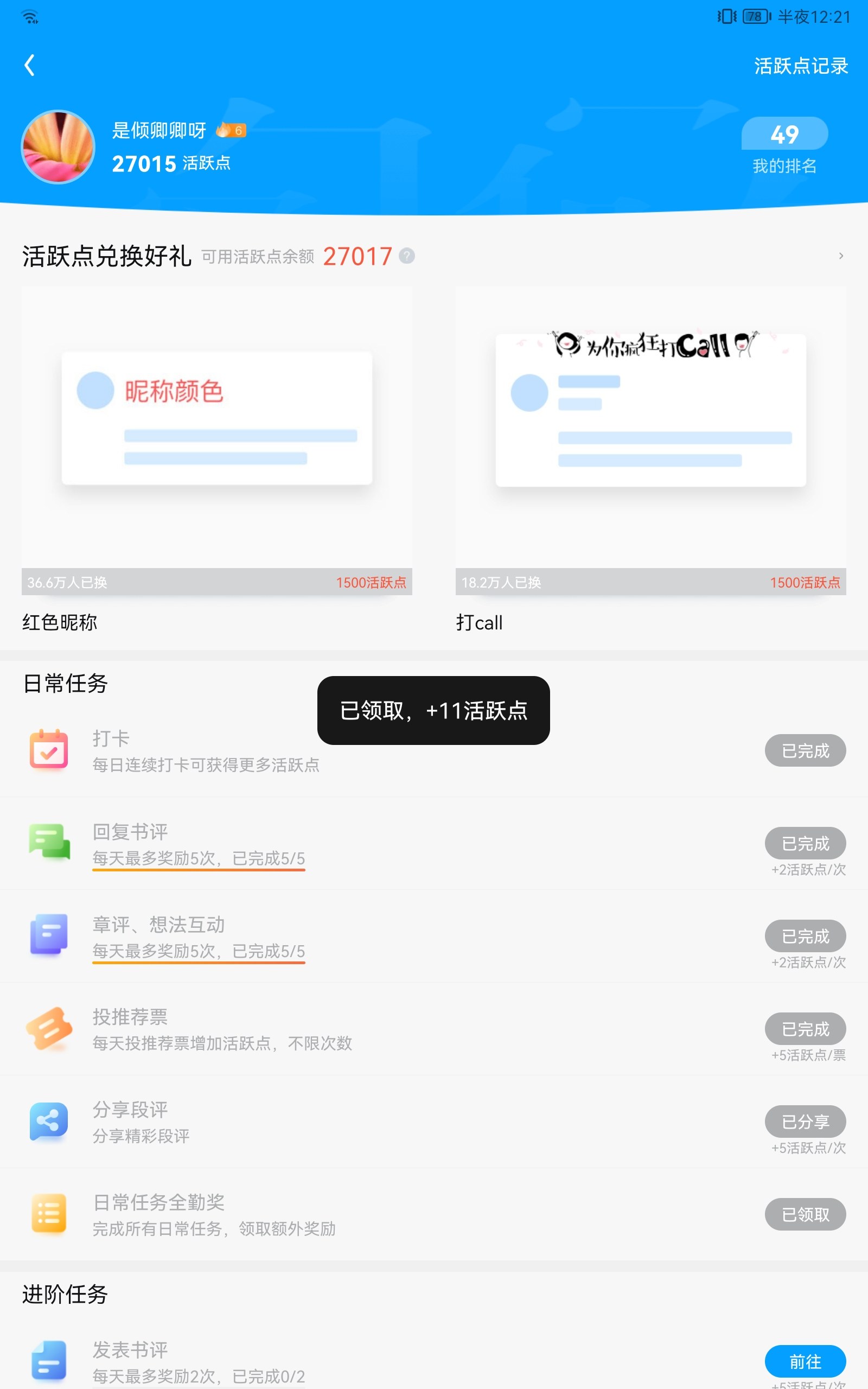
Task: Tap 前往 for 发表书评 task
Action: pos(805,1361)
